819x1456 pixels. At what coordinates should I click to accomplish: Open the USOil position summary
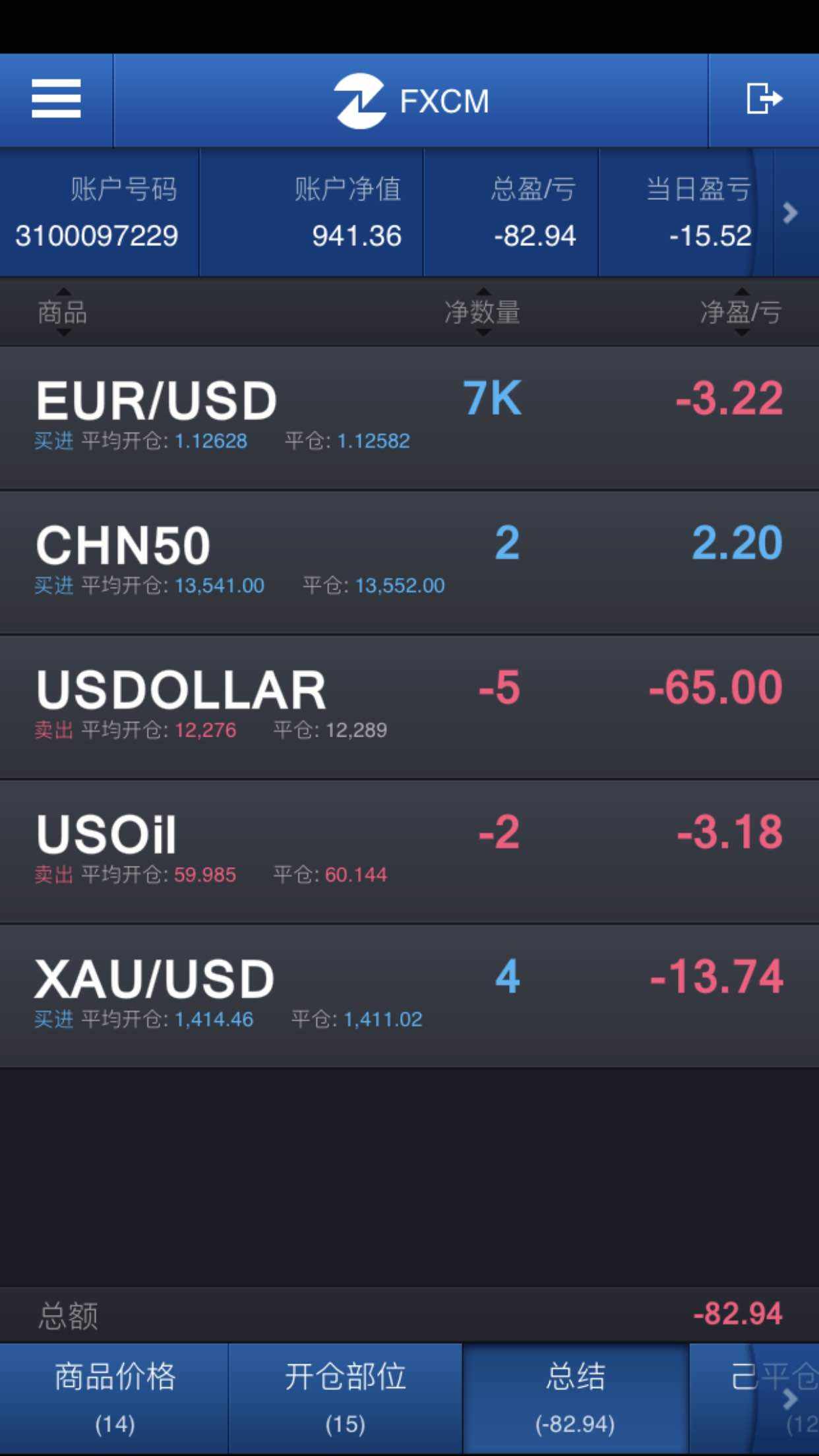(409, 851)
